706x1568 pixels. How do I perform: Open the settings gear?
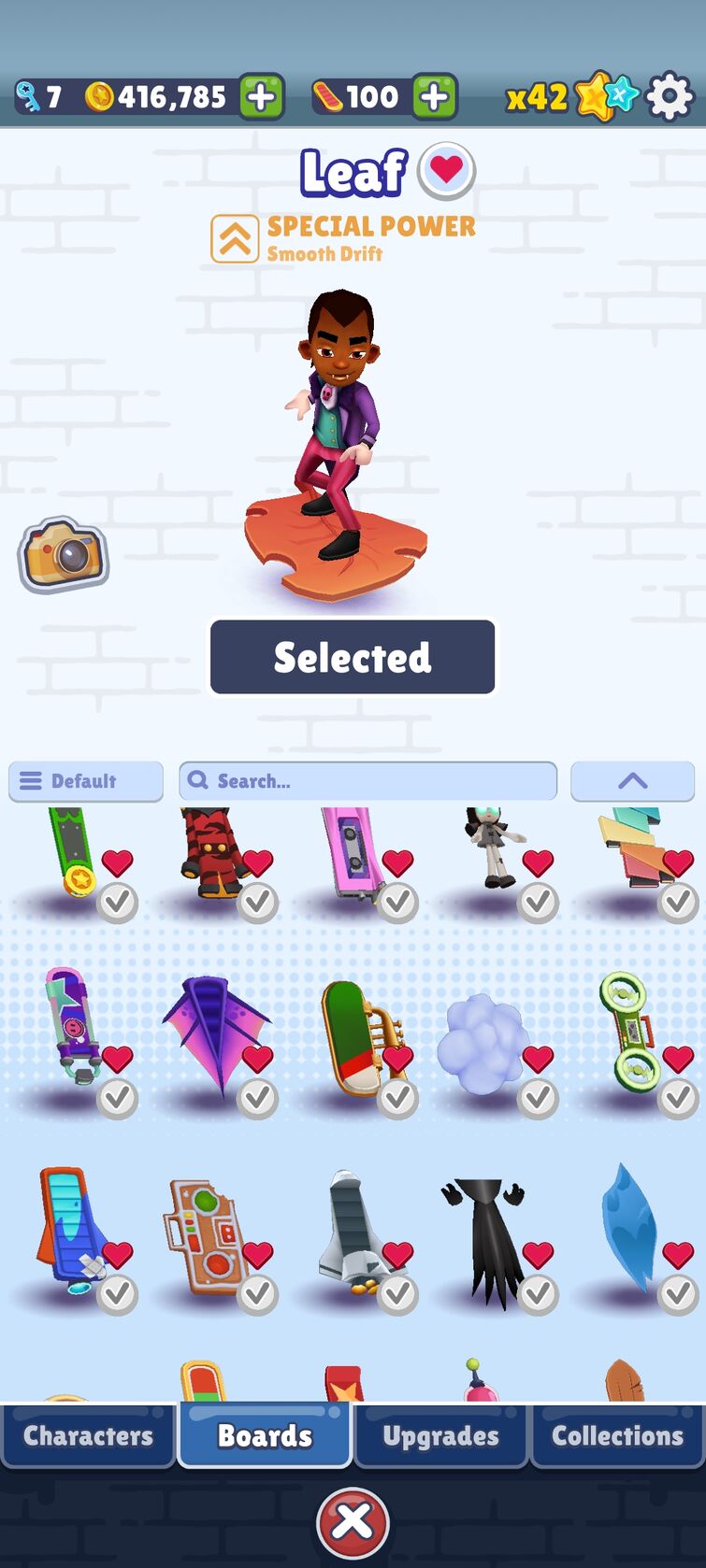tap(670, 96)
